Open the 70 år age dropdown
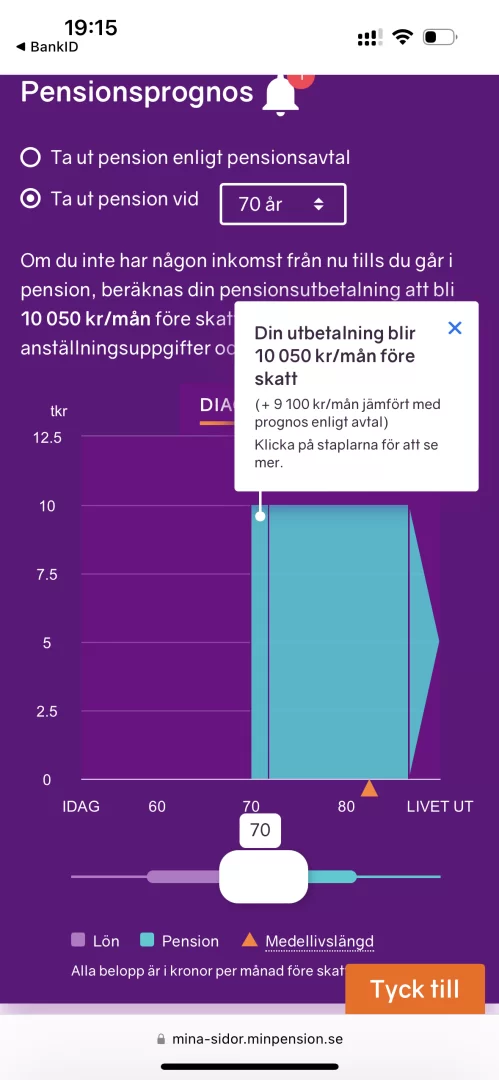Viewport: 499px width, 1080px height. [x=283, y=204]
